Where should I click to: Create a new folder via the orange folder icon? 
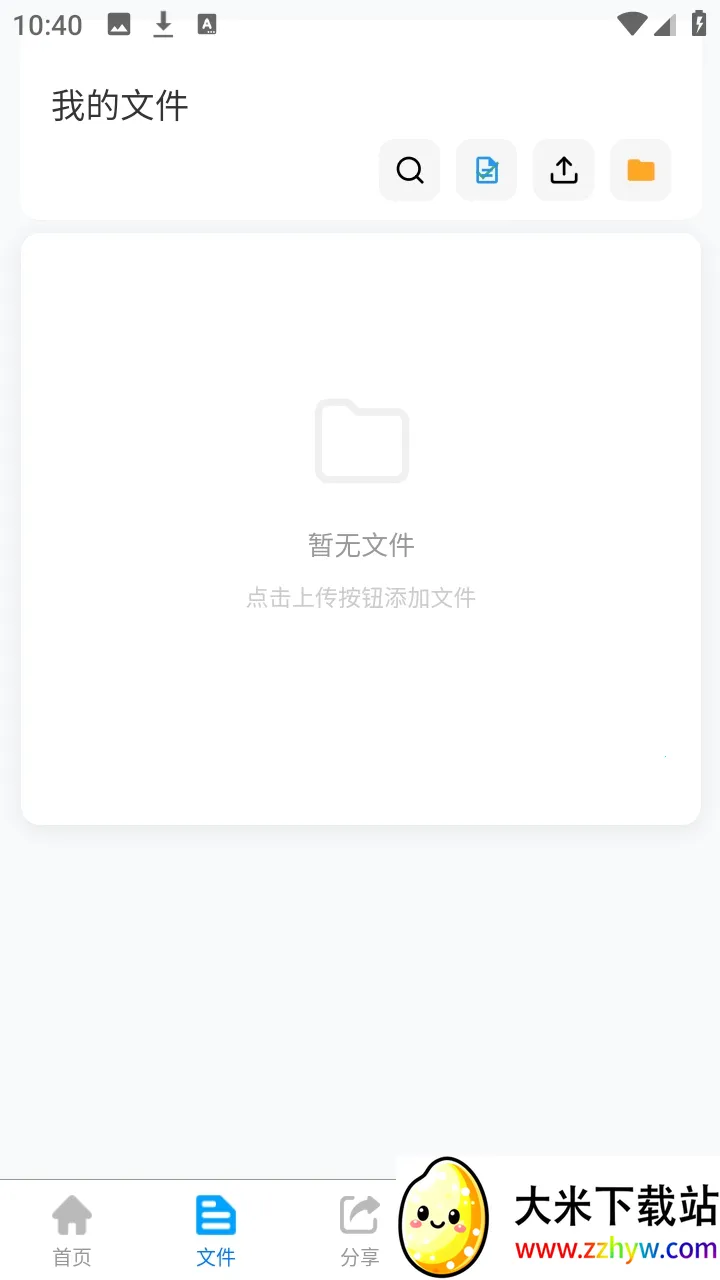tap(640, 170)
